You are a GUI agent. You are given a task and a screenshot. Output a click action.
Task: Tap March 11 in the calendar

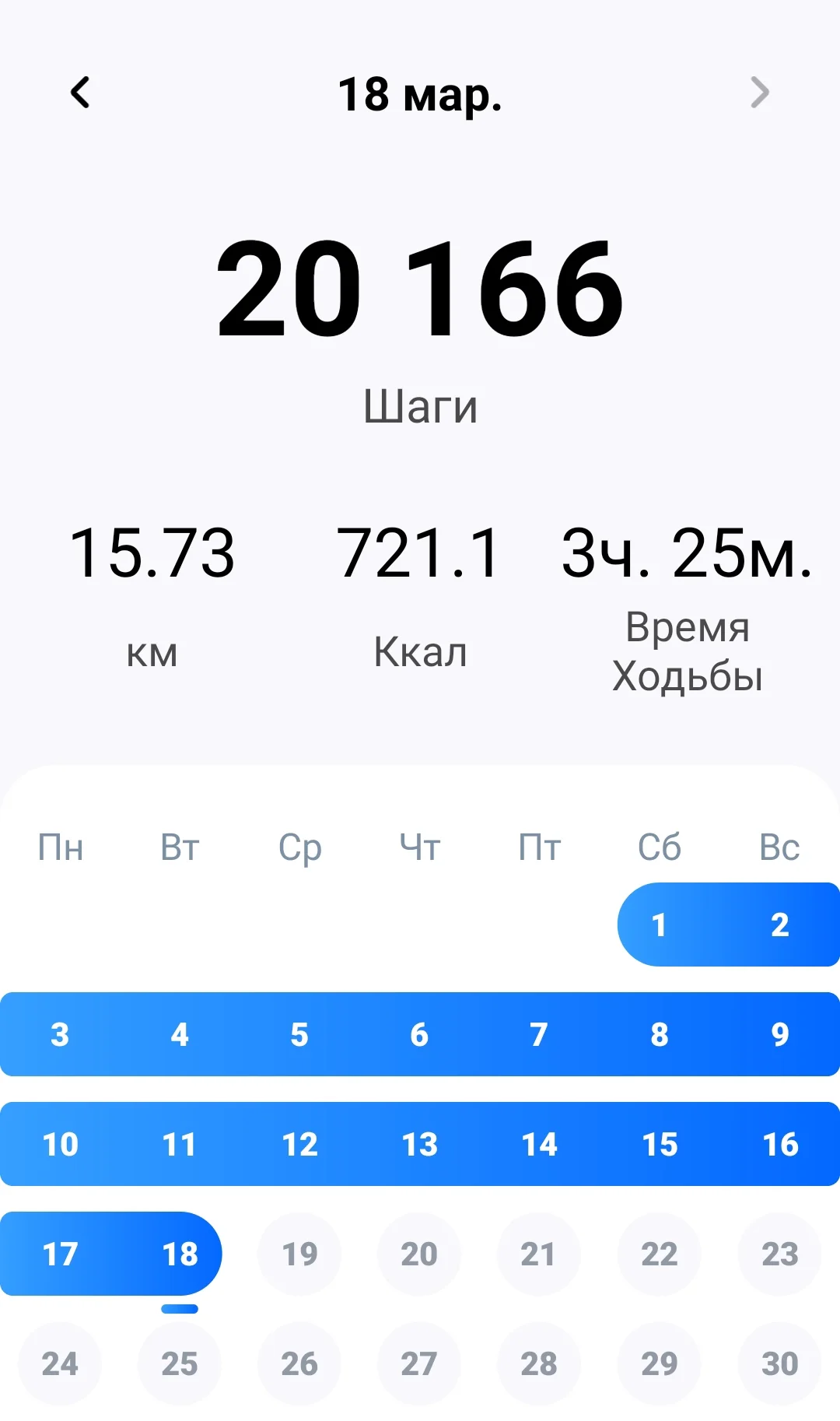tap(180, 1144)
